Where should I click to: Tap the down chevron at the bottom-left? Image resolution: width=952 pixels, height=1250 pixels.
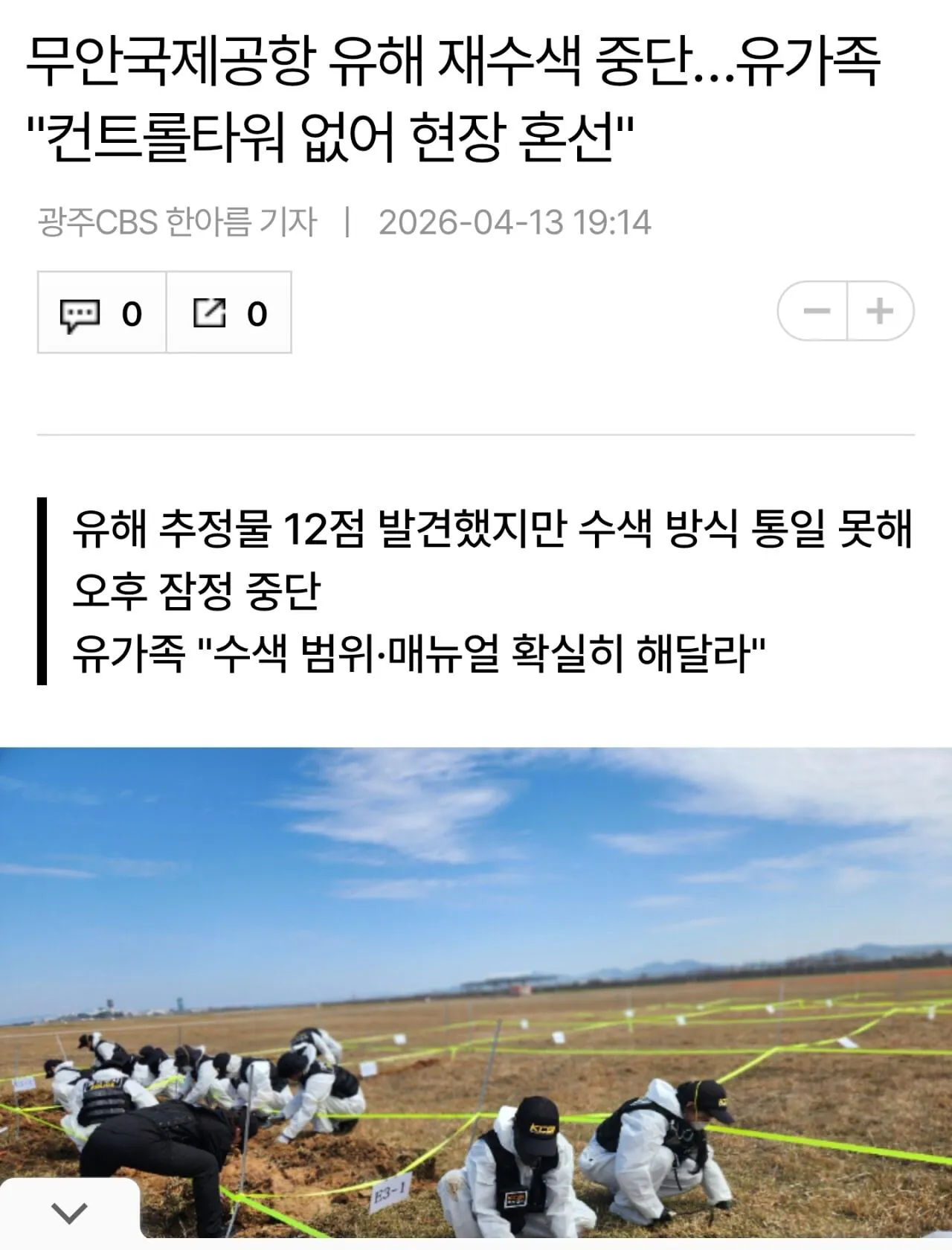pos(70,1214)
